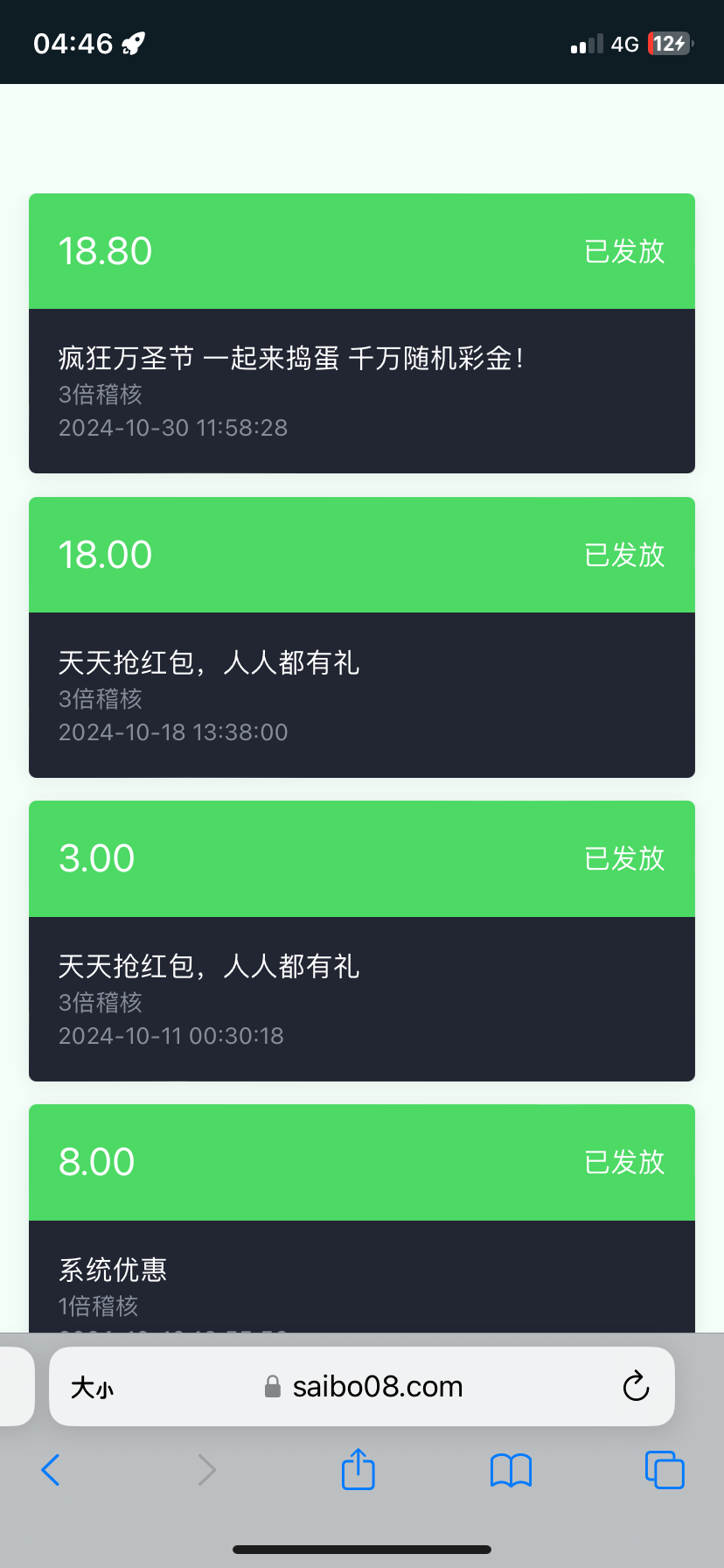Tap 已发放 status on the 8.00 bonus card
Image resolution: width=724 pixels, height=1568 pixels.
[623, 1162]
